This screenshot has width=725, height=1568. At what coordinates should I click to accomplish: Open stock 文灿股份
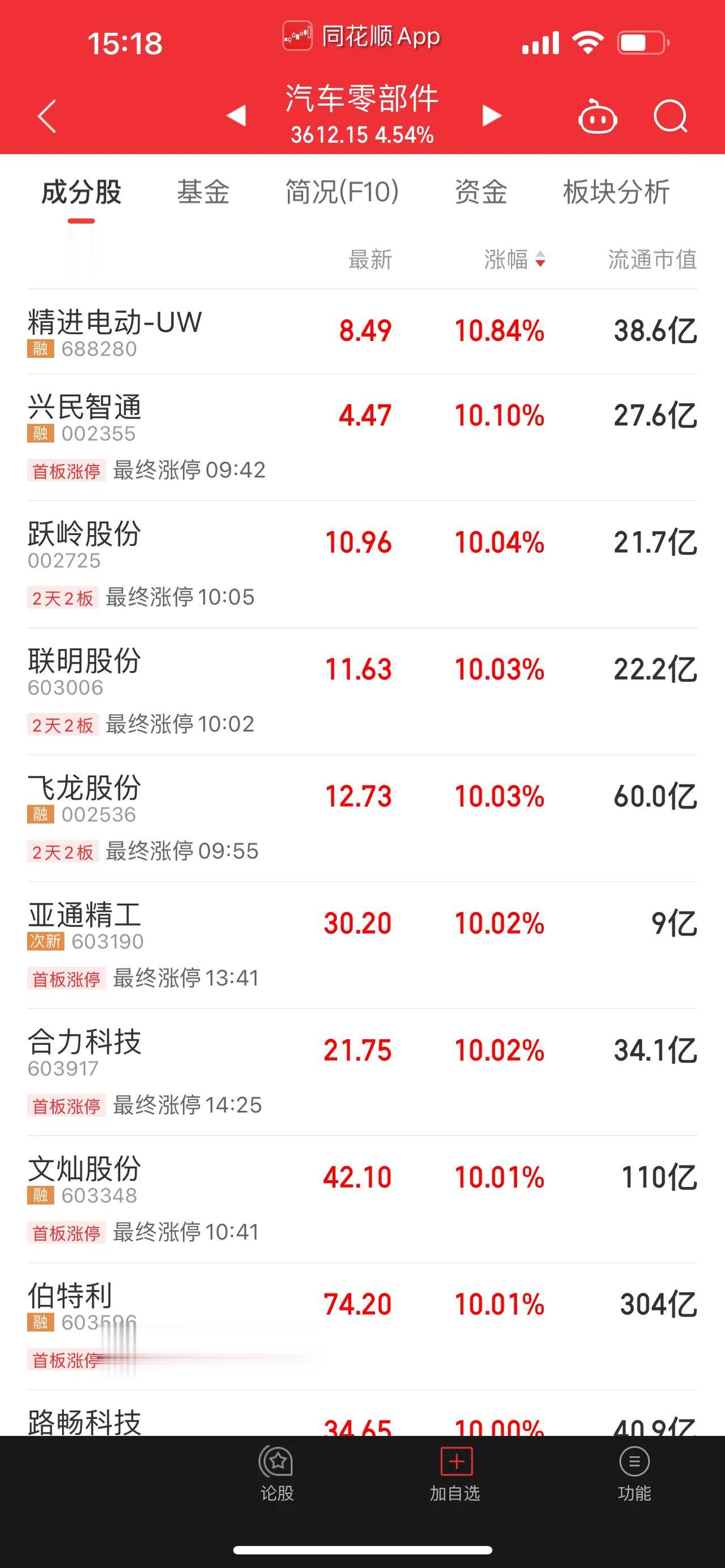tap(362, 1200)
